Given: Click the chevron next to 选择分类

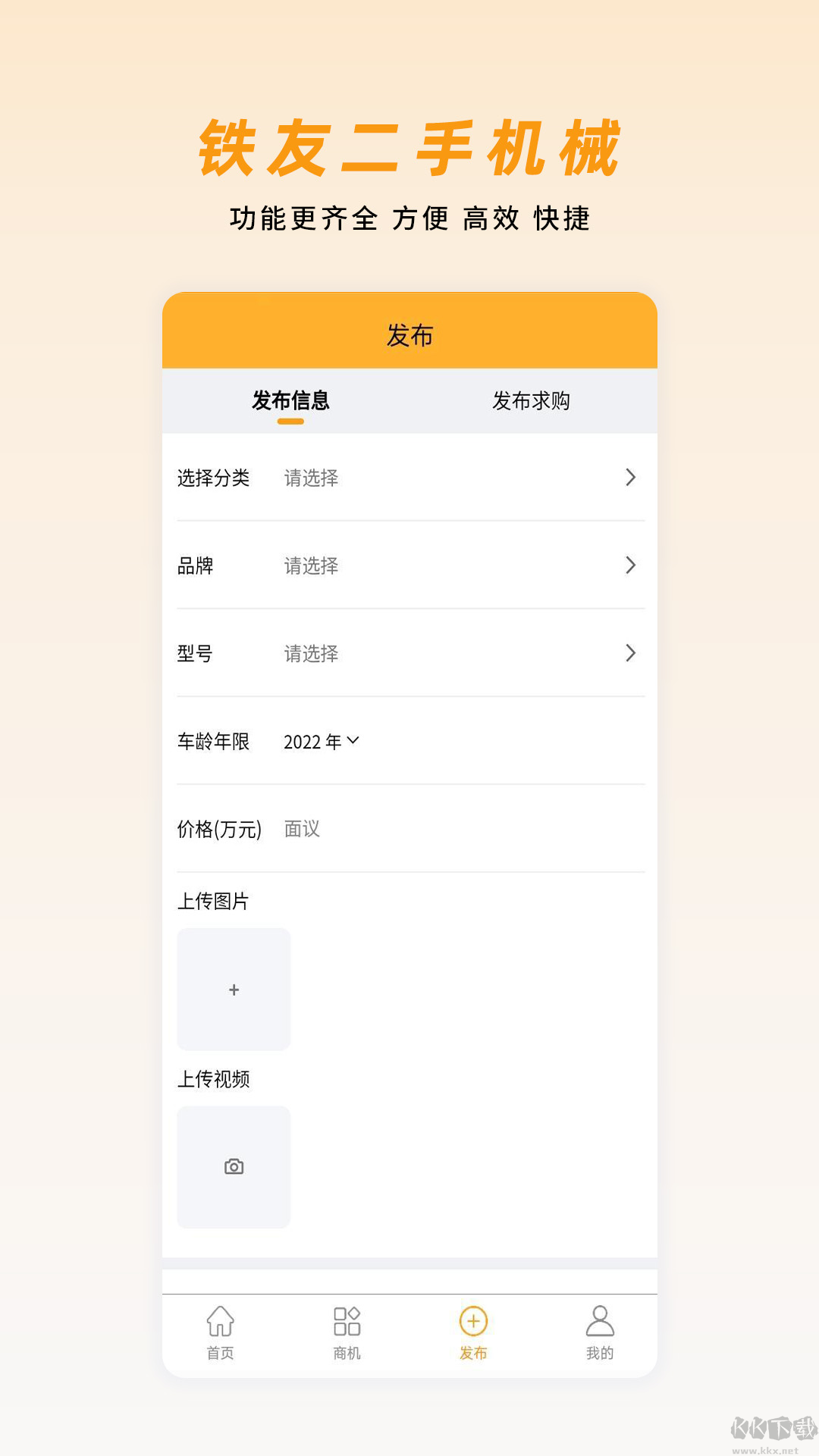Looking at the screenshot, I should click(630, 479).
